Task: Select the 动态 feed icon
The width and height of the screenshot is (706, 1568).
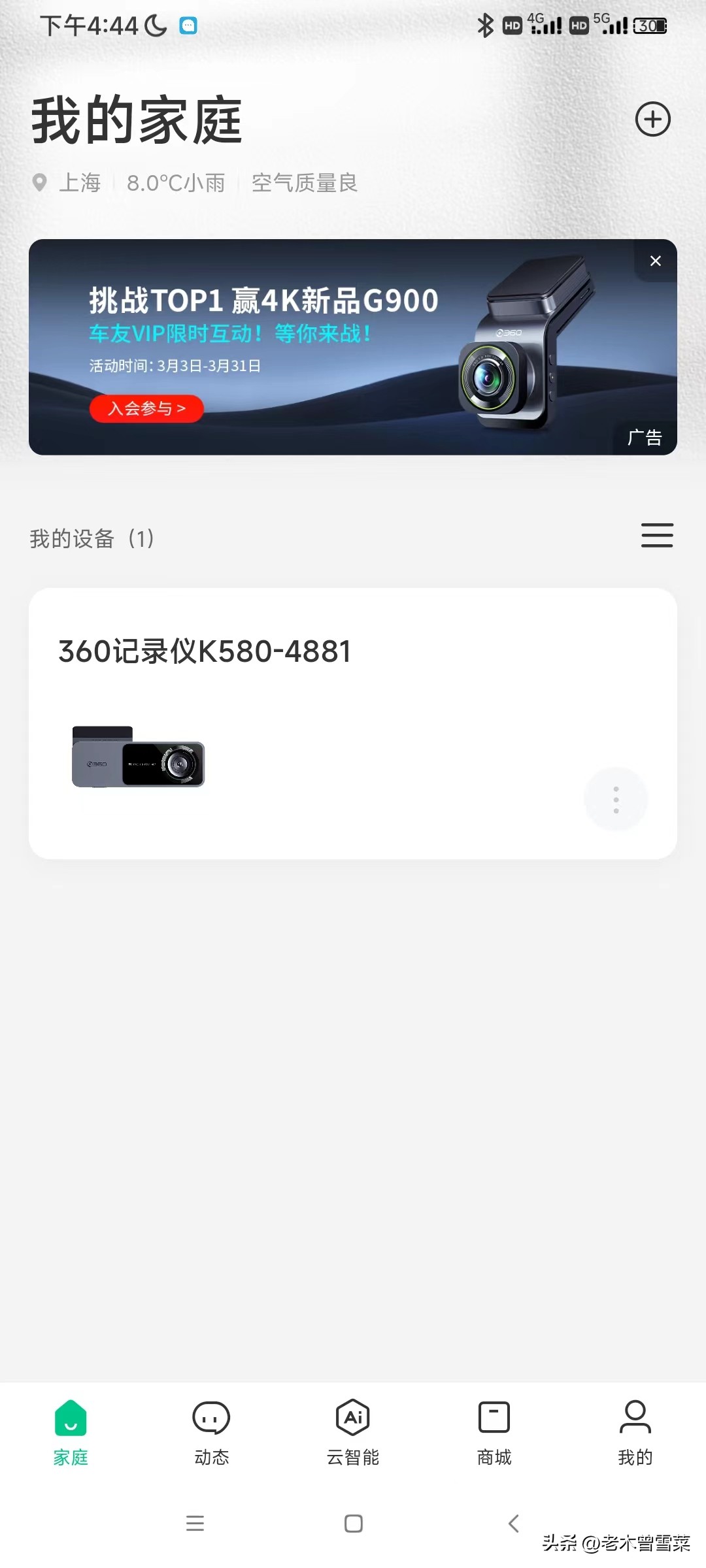Action: tap(211, 1418)
